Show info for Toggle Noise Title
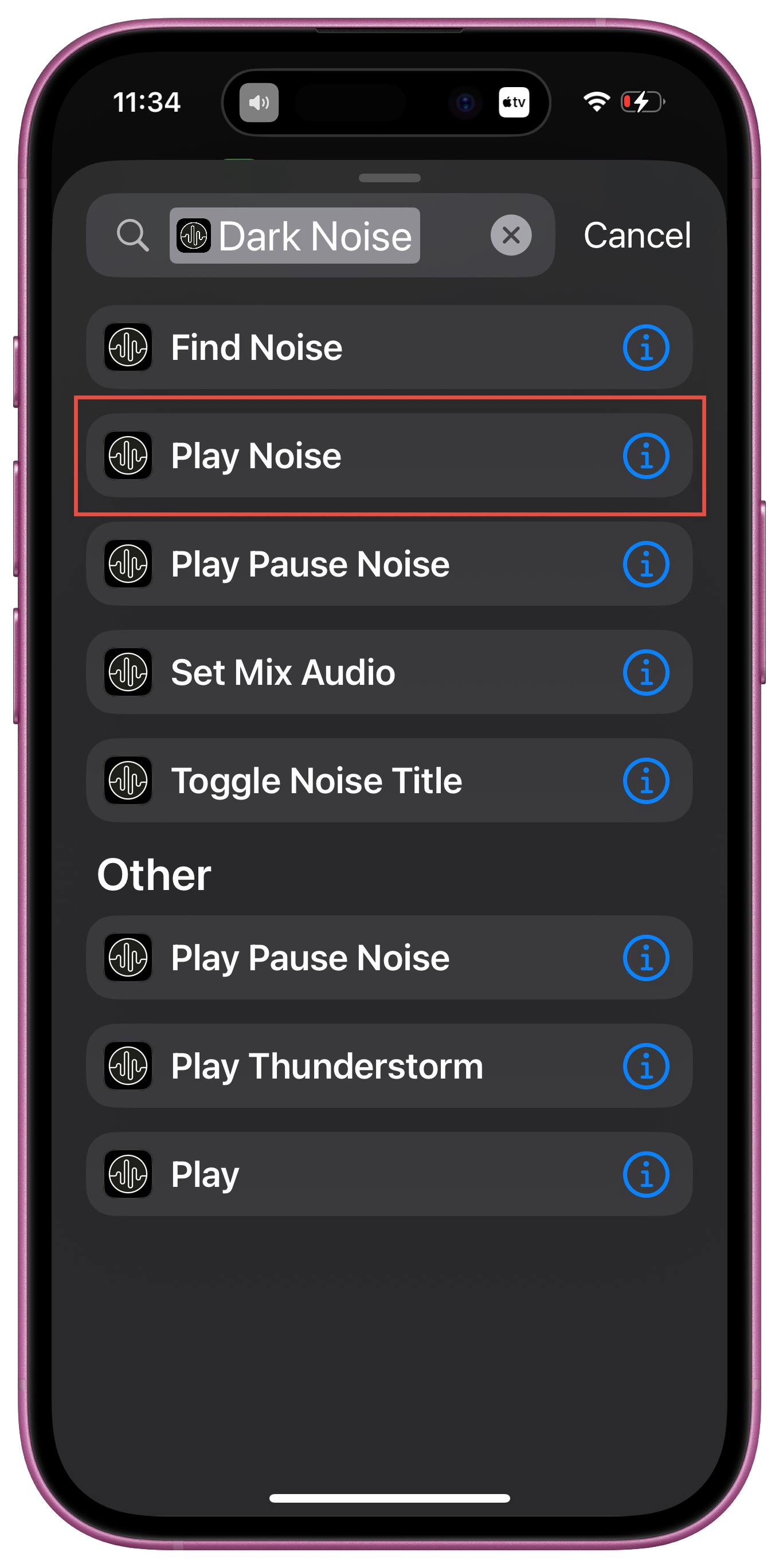 click(645, 781)
